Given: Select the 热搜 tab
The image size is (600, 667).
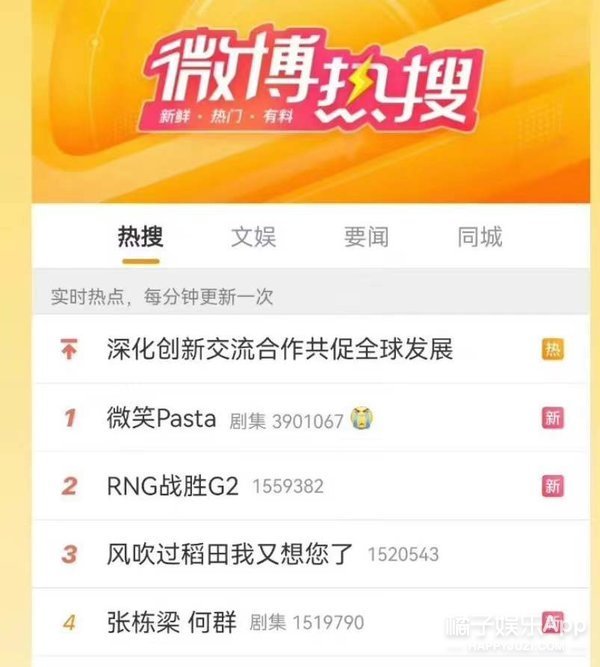Looking at the screenshot, I should 140,238.
